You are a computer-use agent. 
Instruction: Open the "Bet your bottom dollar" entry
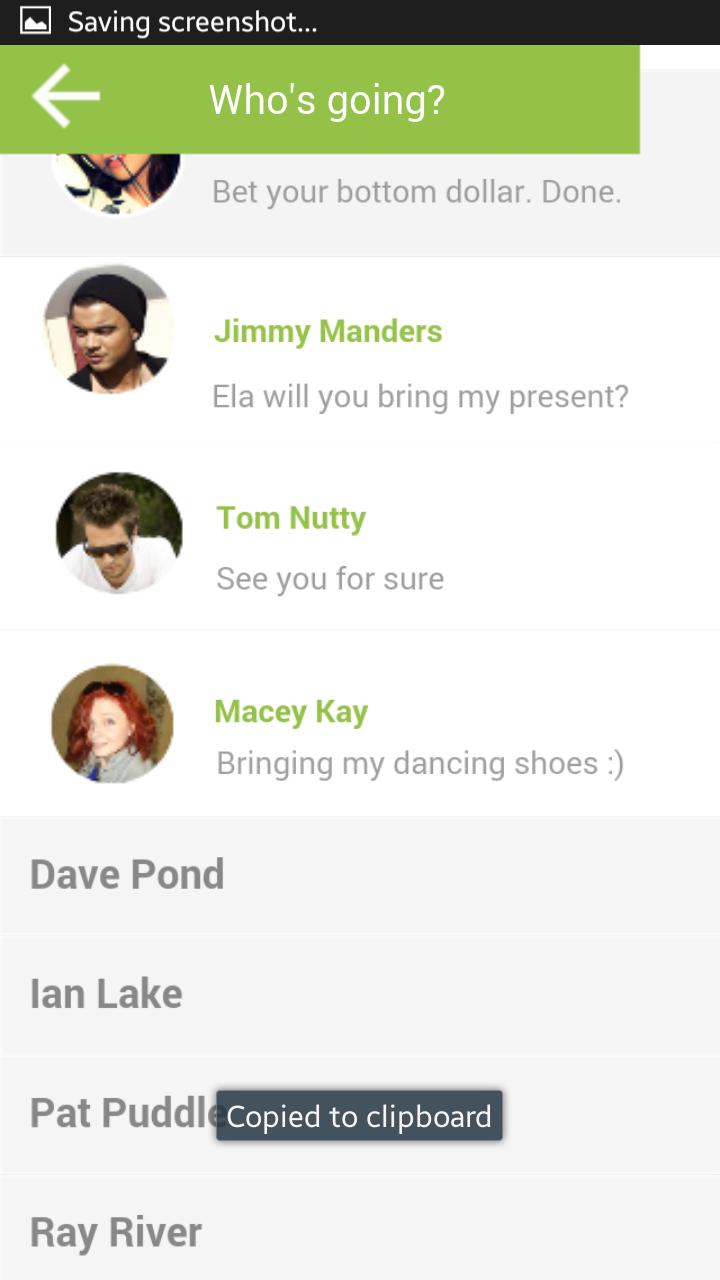coord(416,192)
